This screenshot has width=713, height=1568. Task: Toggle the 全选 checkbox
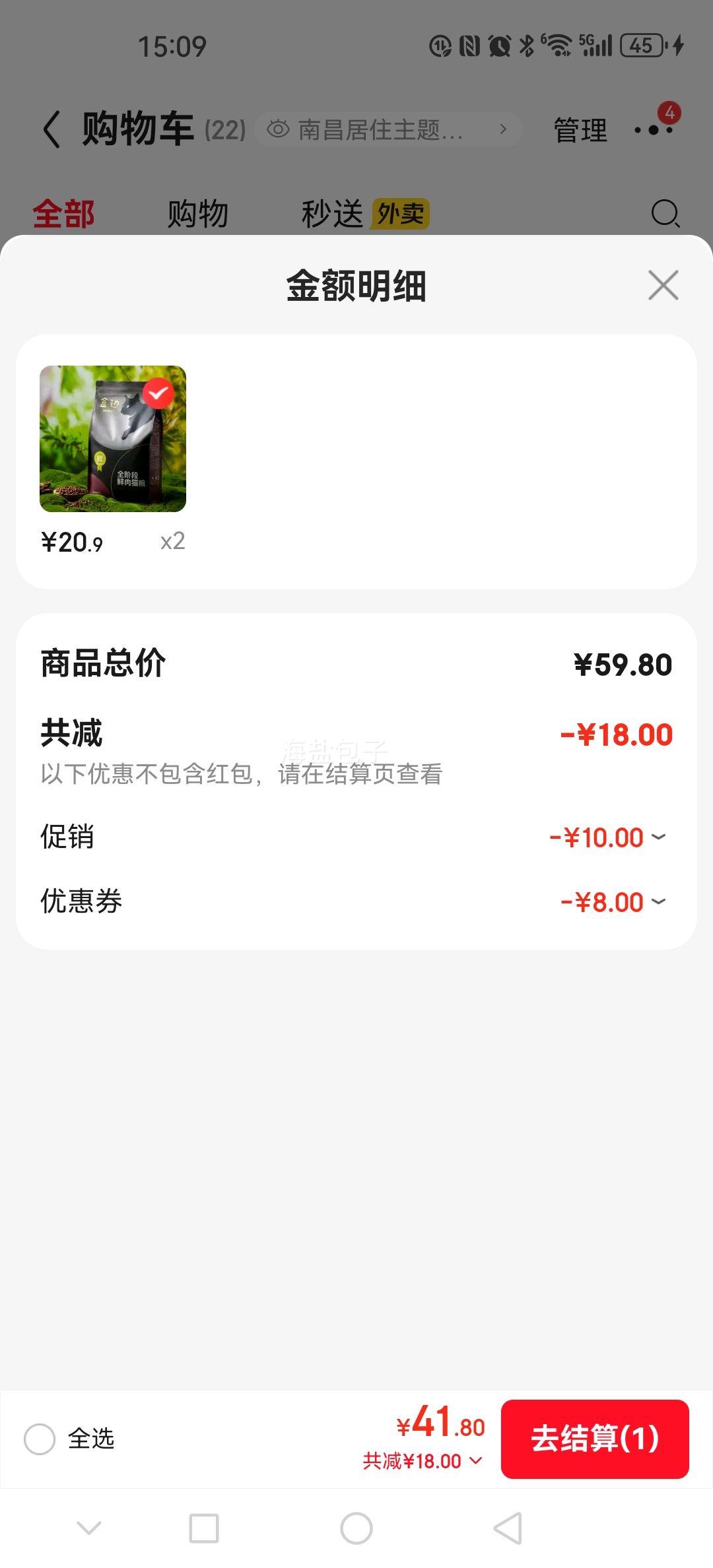(40, 1439)
